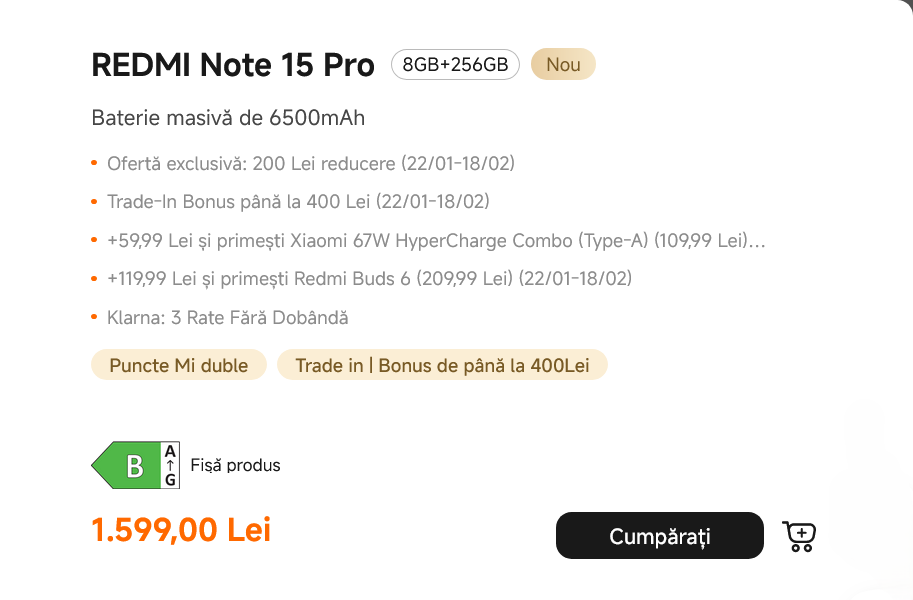The height and width of the screenshot is (600, 913).
Task: View the energy label class B
Action: 136,465
